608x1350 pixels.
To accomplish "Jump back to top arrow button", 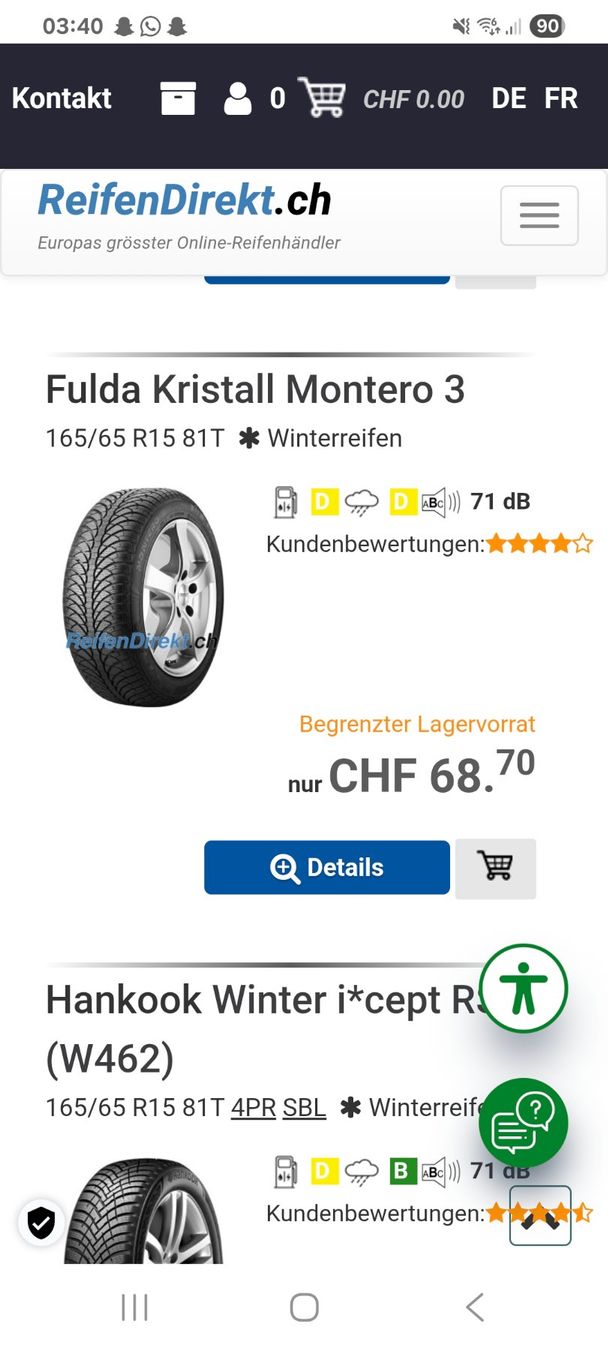I will (x=540, y=1216).
